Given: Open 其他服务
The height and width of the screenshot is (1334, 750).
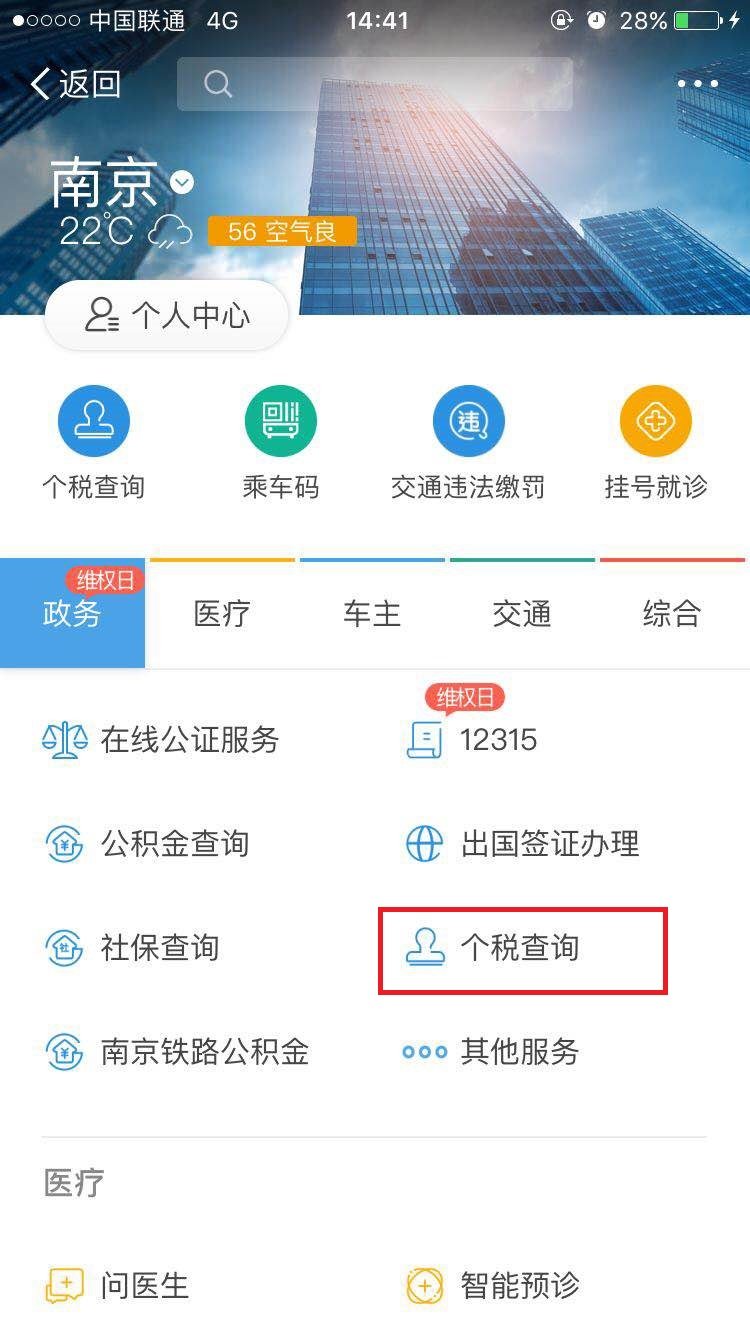Looking at the screenshot, I should 491,1052.
